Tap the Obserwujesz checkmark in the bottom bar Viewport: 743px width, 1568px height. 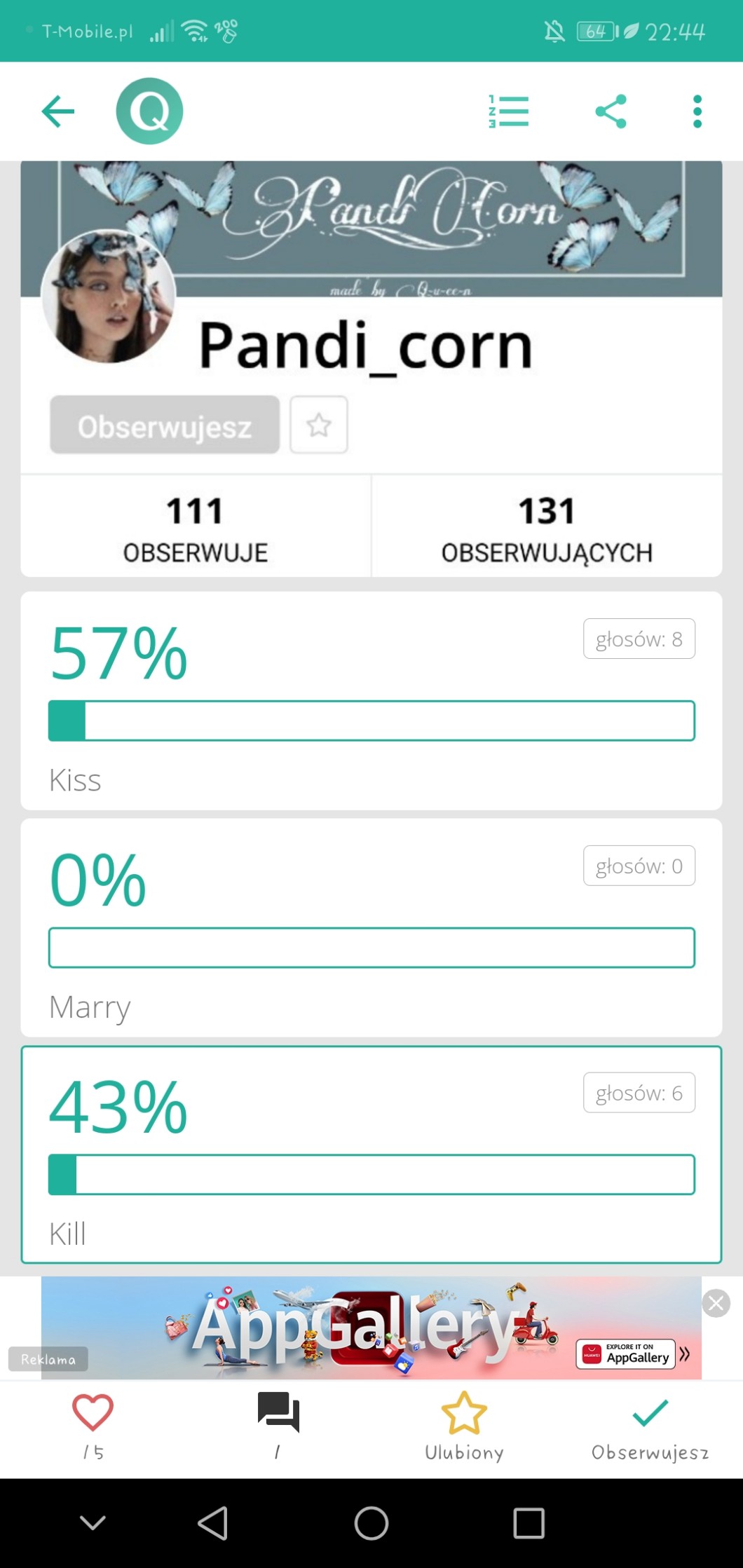650,1413
